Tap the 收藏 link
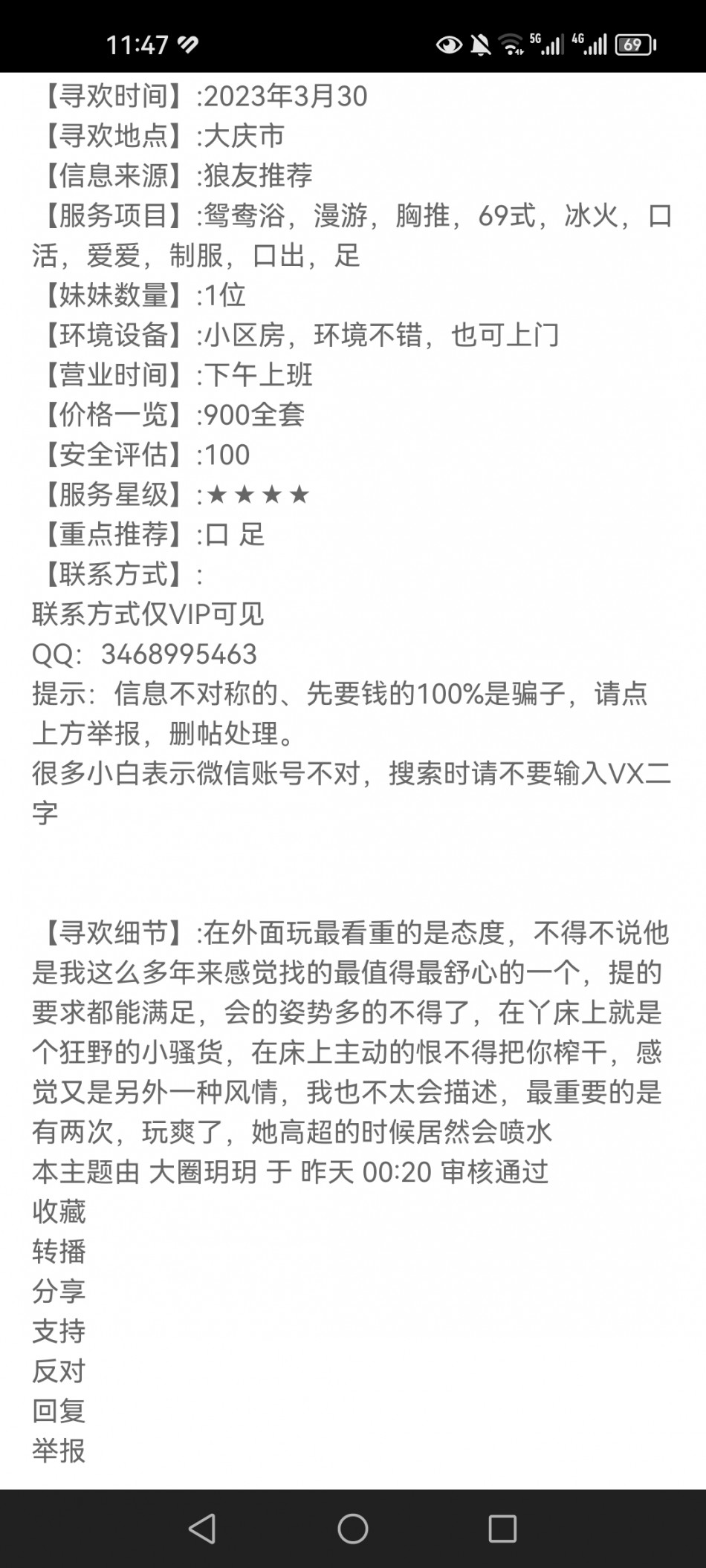This screenshot has height=1568, width=706. 59,1211
